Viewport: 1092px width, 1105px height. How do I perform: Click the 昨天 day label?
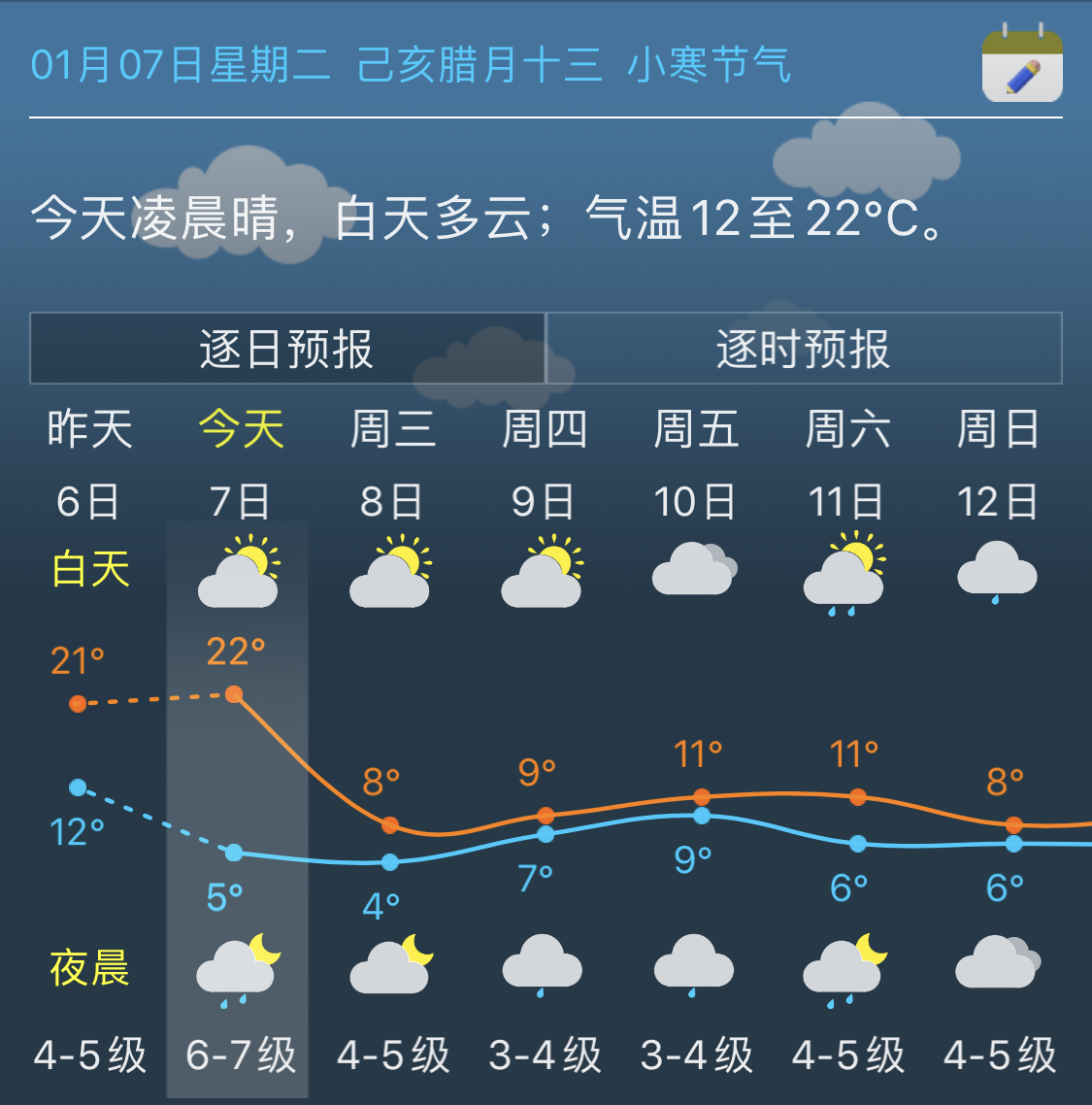coord(89,429)
